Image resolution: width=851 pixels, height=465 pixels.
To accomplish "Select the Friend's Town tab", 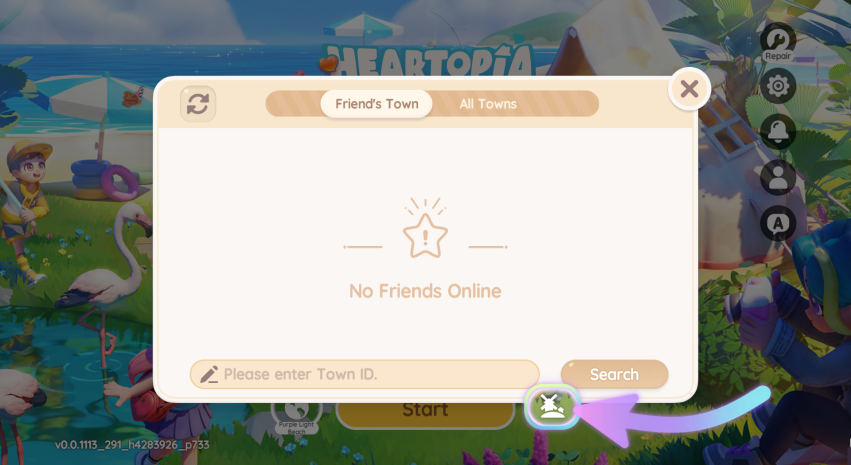I will pos(376,104).
